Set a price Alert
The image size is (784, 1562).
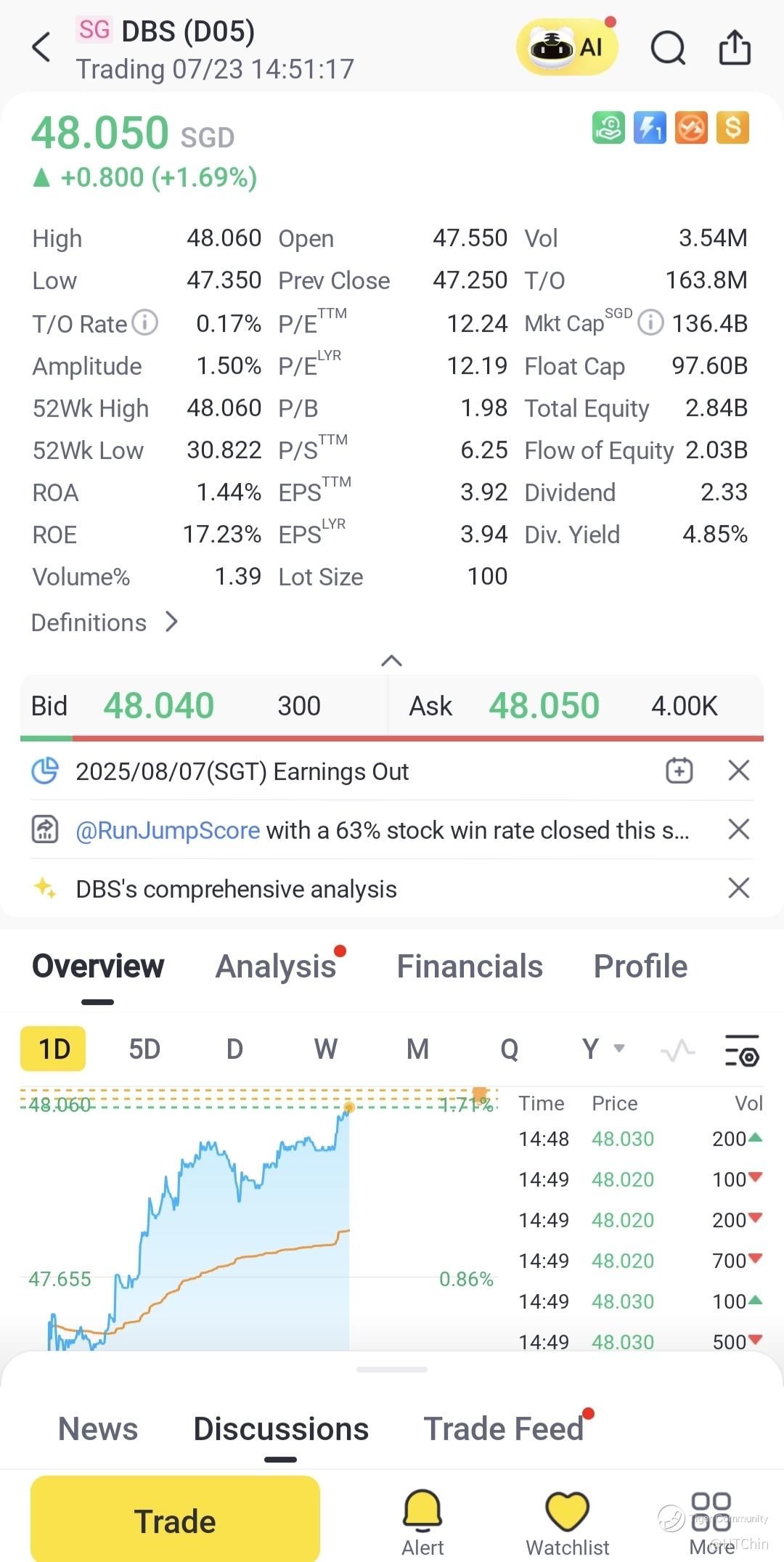[x=422, y=1522]
